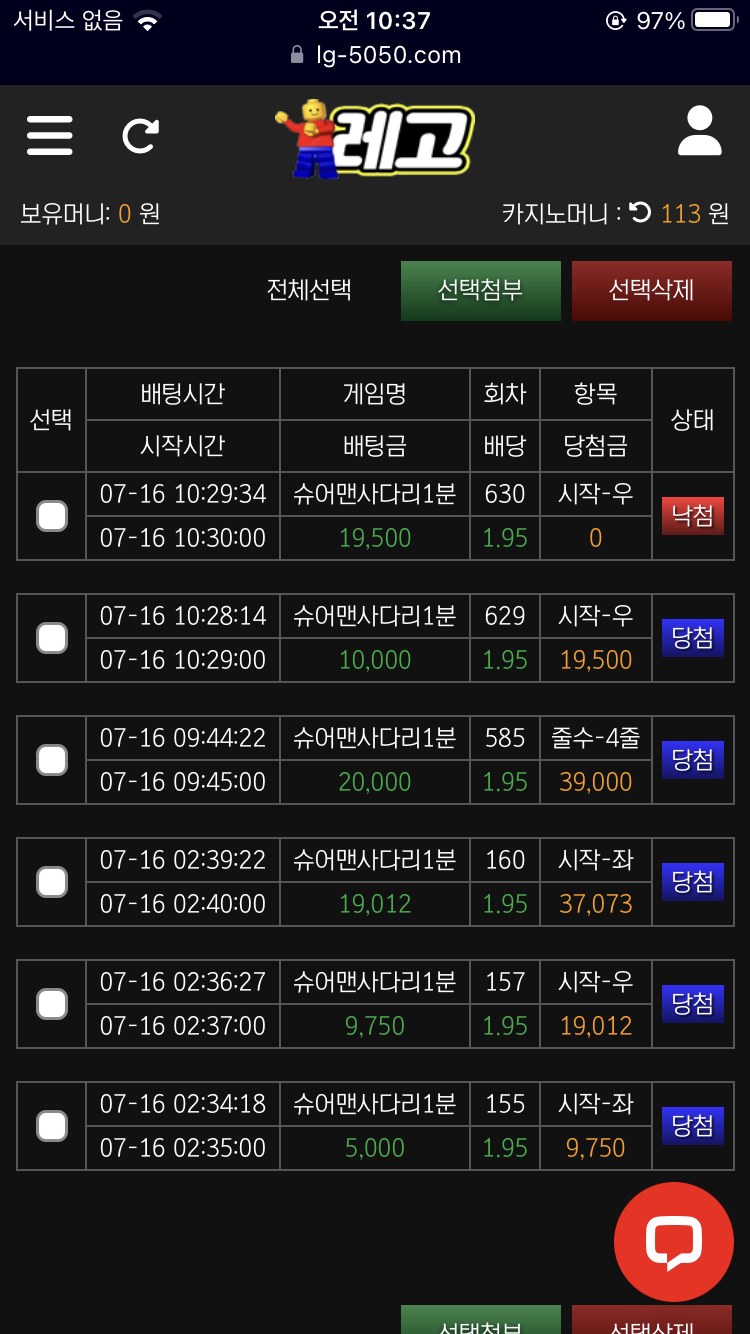Open the red live chat bubble
750x1334 pixels.
[673, 1241]
